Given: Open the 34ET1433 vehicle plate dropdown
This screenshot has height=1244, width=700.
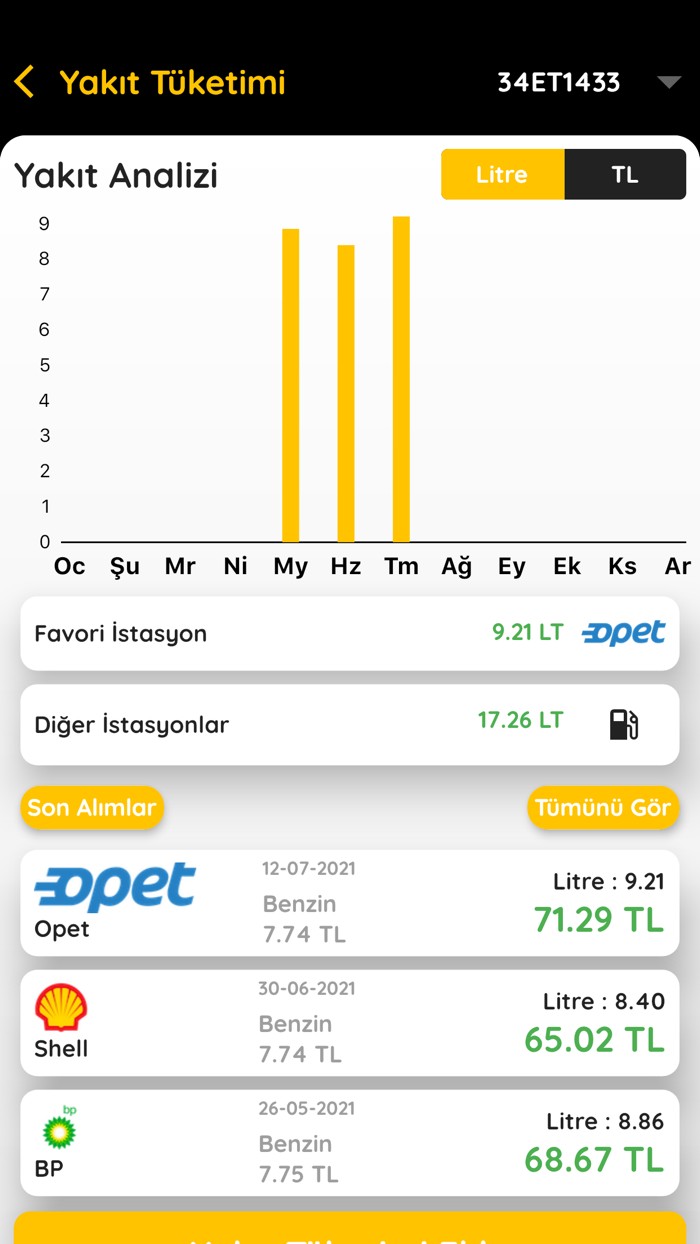Looking at the screenshot, I should [588, 82].
